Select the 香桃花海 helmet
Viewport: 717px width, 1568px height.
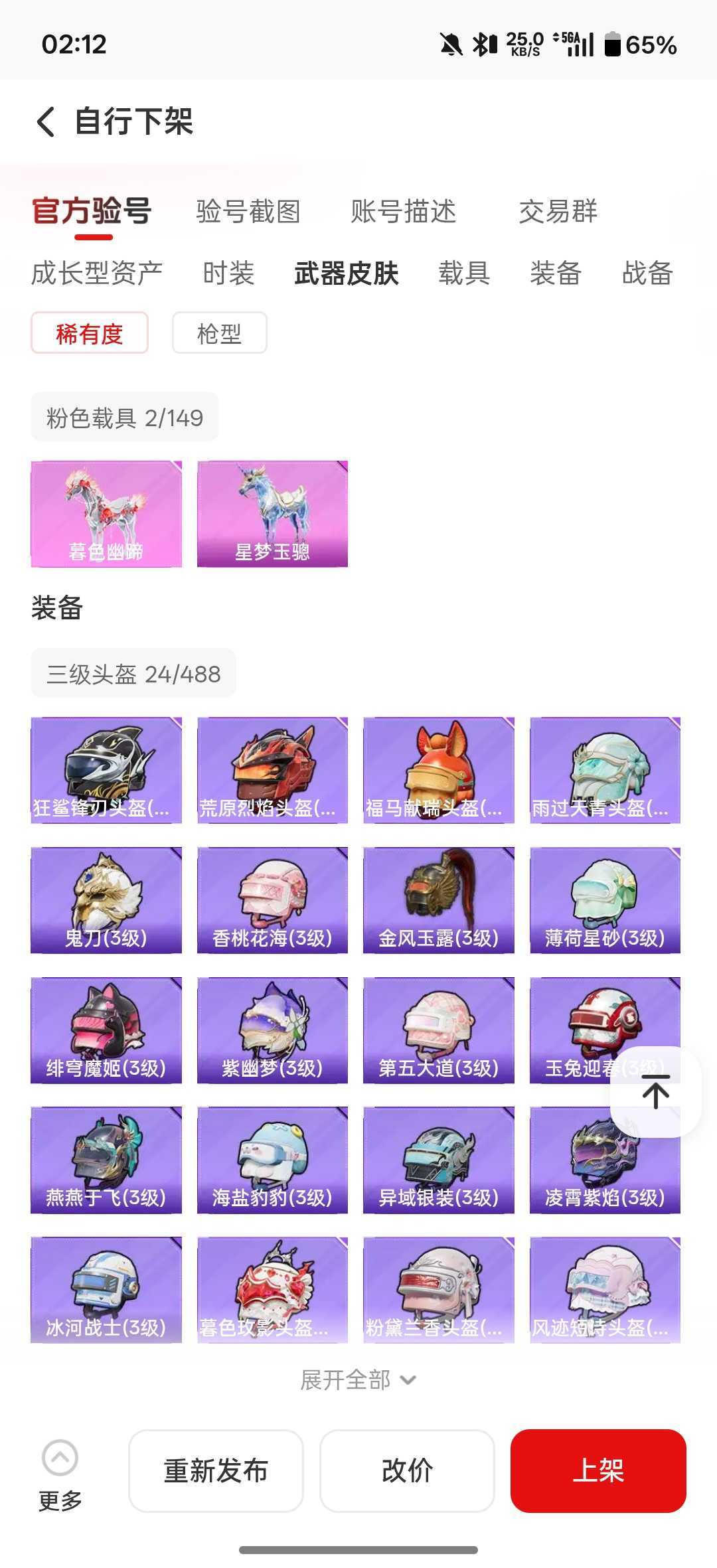tap(272, 900)
